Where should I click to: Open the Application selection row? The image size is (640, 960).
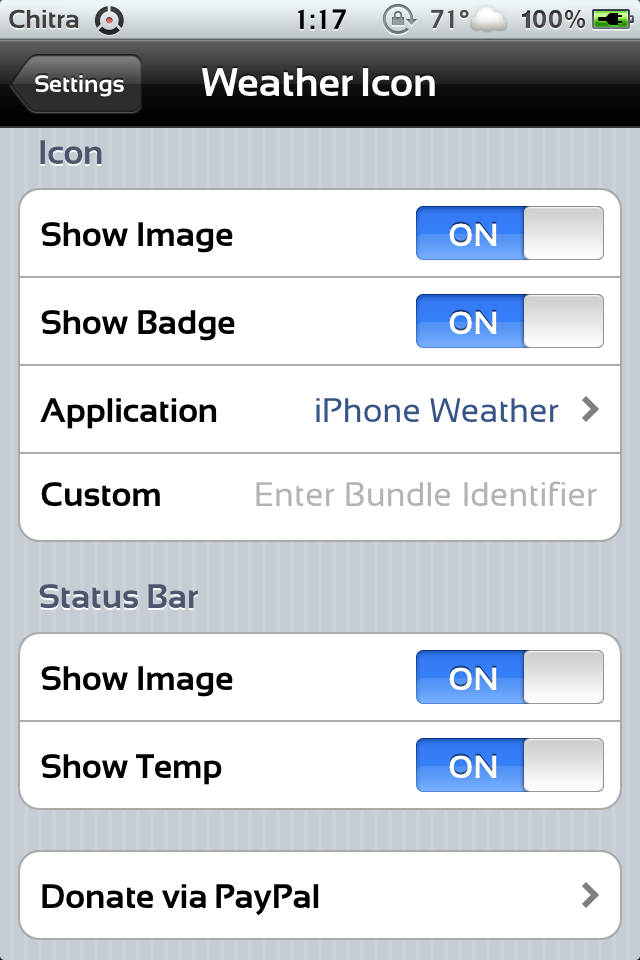click(320, 410)
